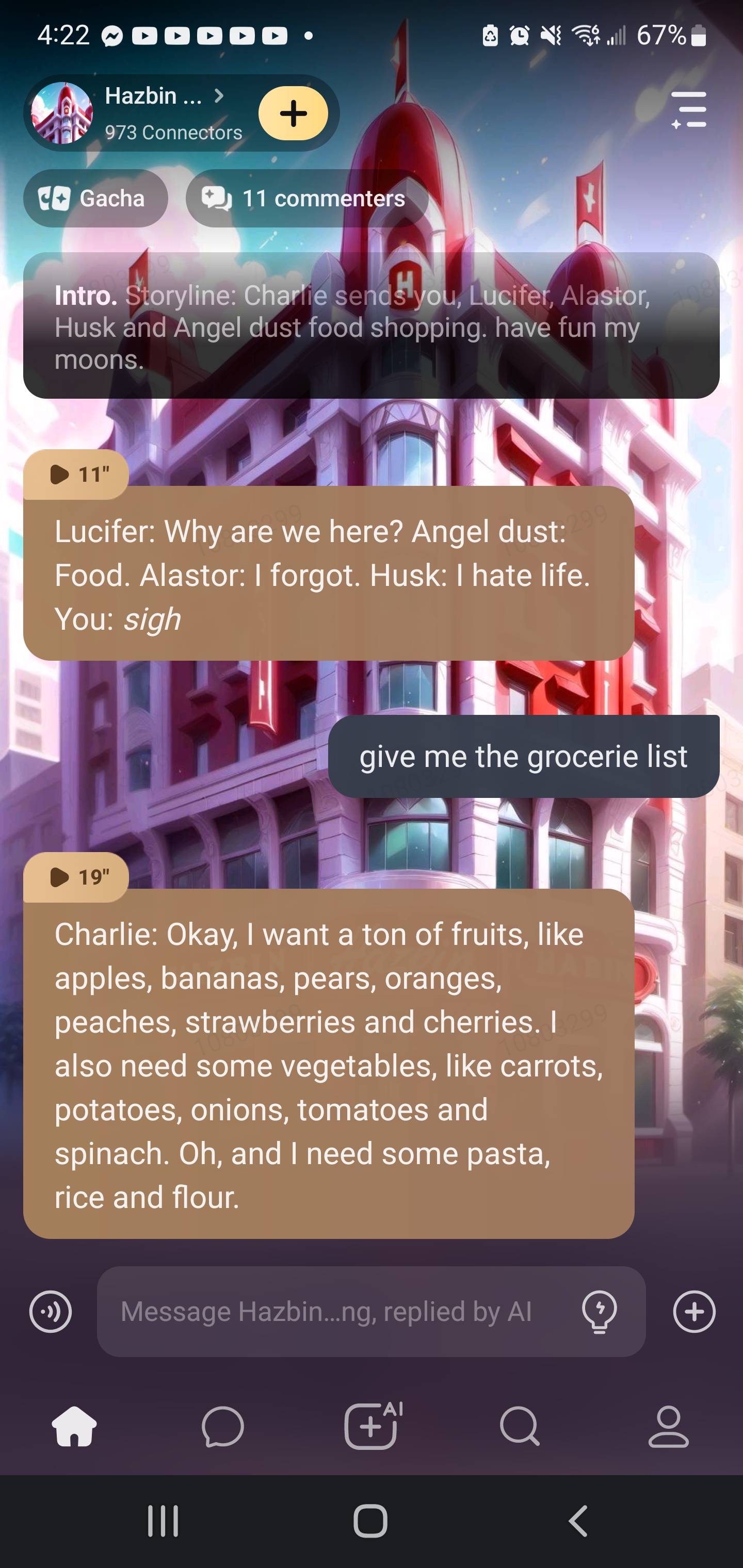The height and width of the screenshot is (1568, 743).
Task: Open the AI create tab
Action: (372, 1426)
